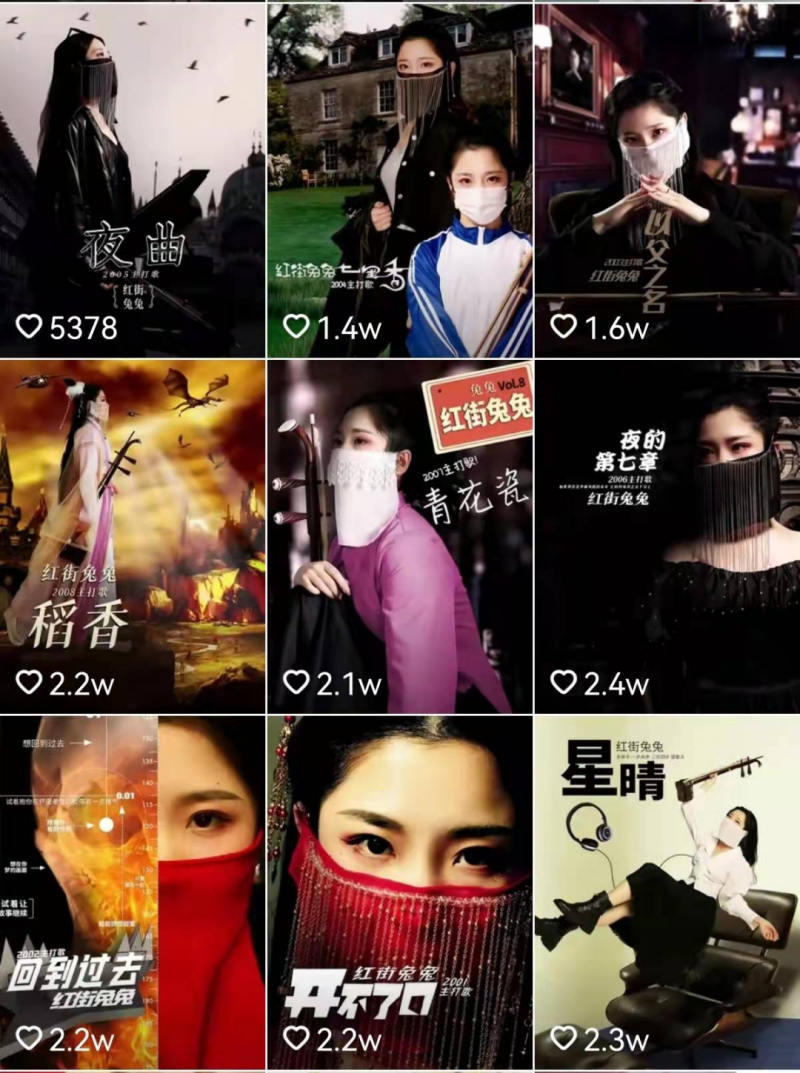Open the 以父之名 video tile
Viewport: 800px width, 1073px height.
pos(667,180)
